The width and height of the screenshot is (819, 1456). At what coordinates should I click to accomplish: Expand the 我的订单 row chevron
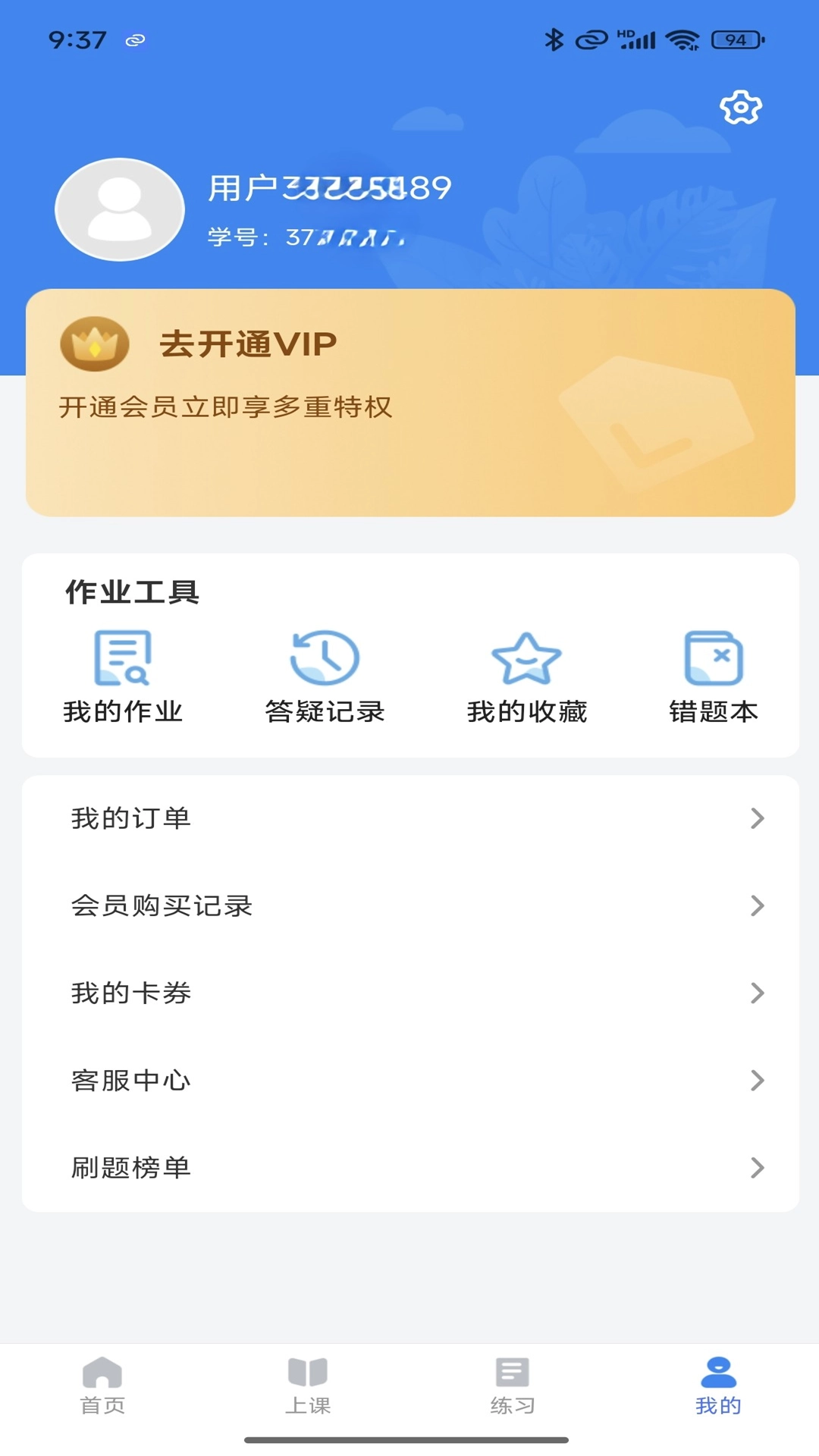(756, 818)
